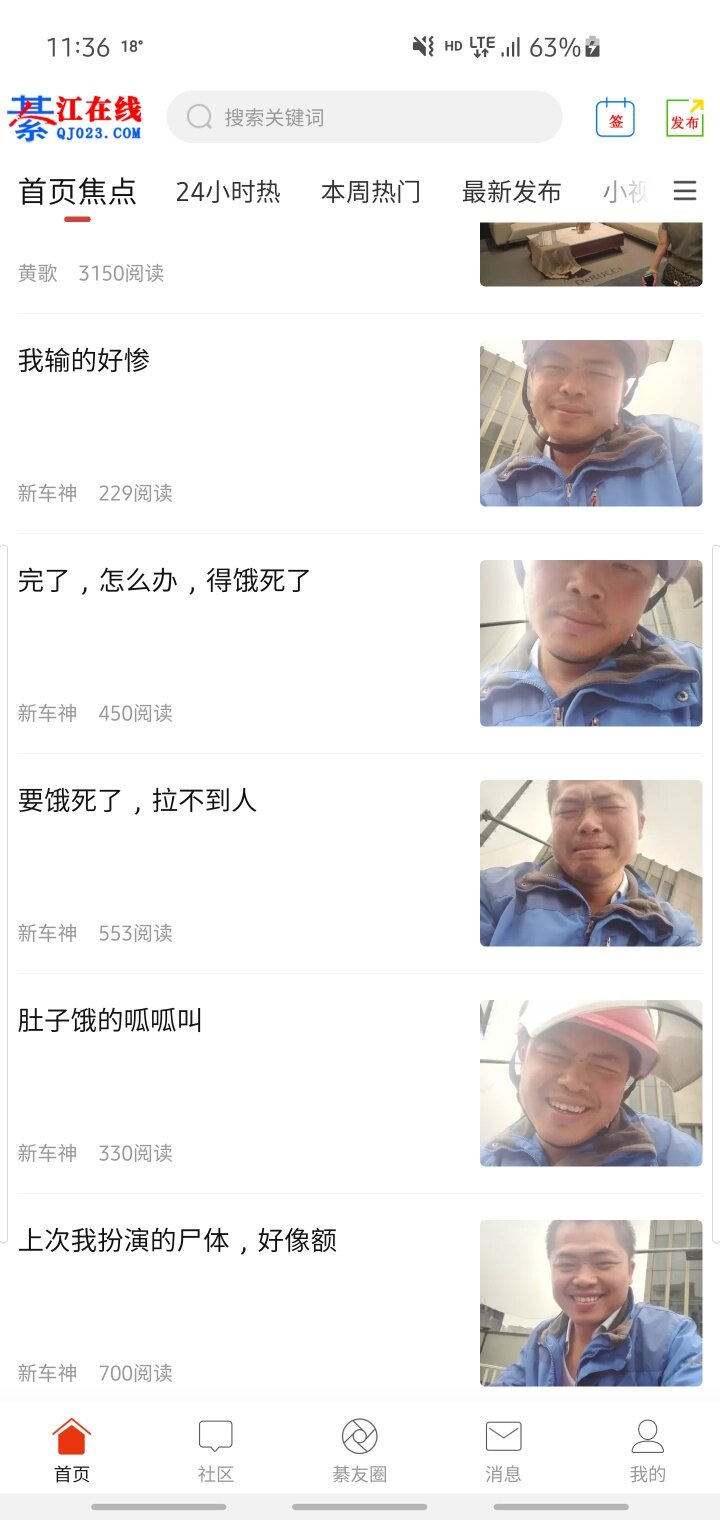Tap the 搜索关键词 search box
Viewport: 720px width, 1520px height.
point(364,118)
